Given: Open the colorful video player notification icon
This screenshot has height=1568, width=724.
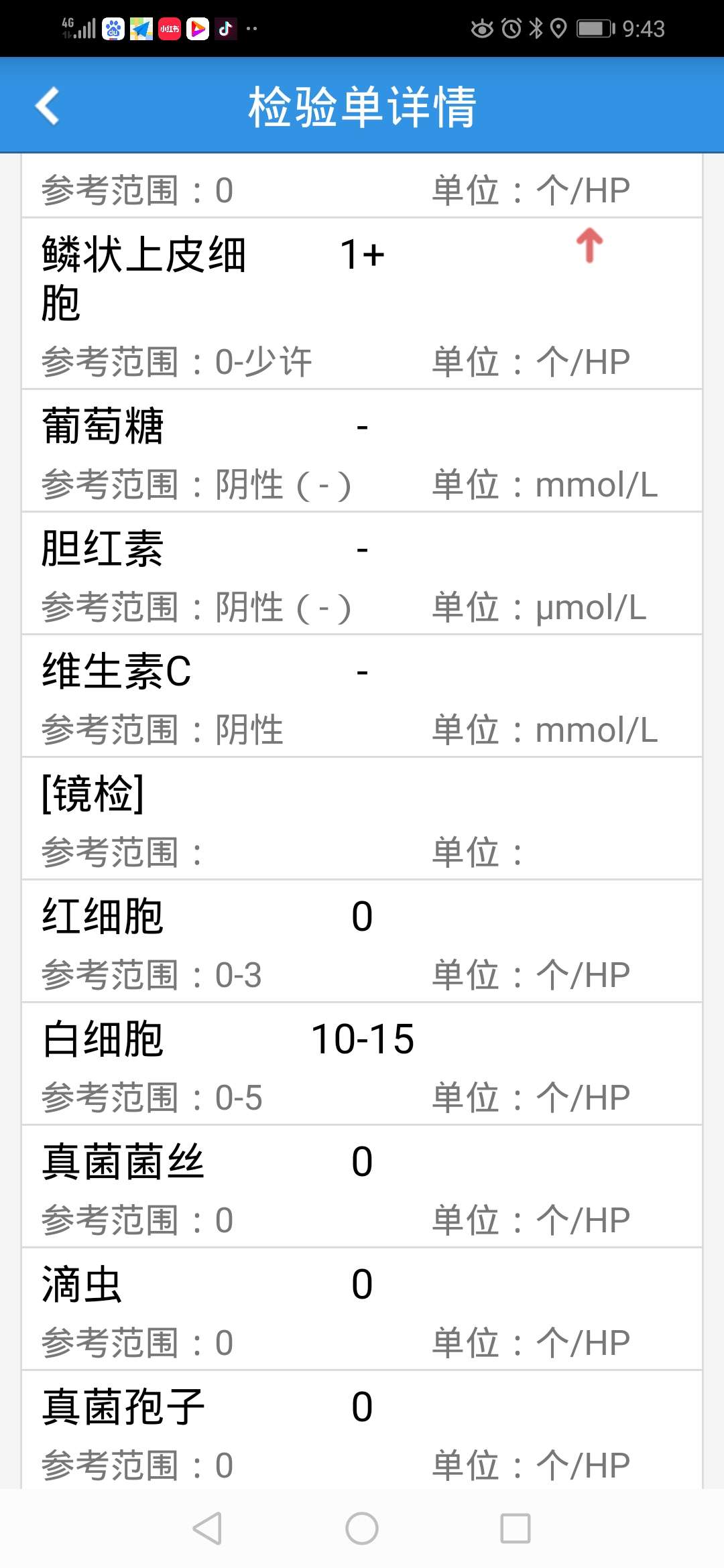Looking at the screenshot, I should 197,28.
